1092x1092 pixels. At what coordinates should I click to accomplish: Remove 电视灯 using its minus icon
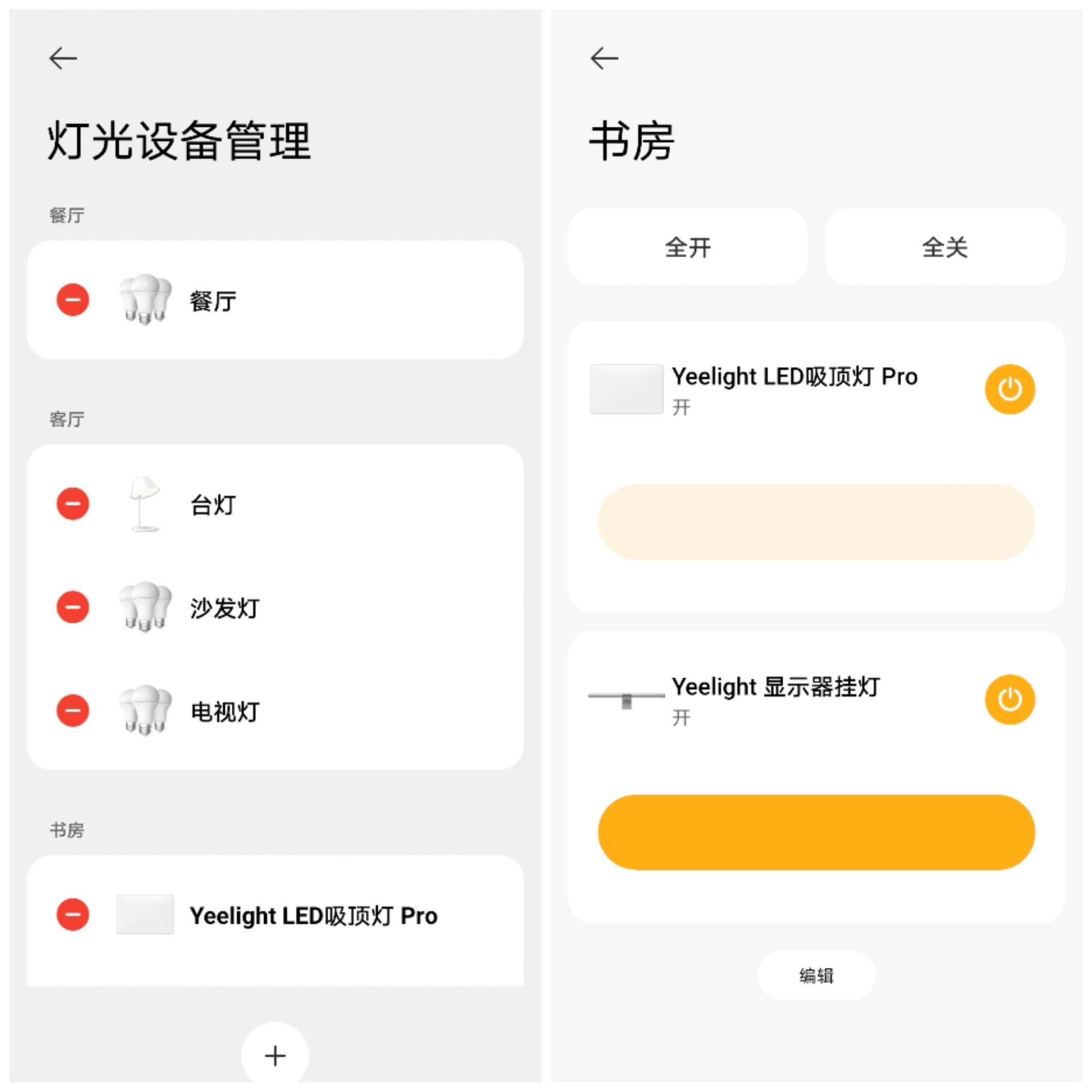pos(73,710)
